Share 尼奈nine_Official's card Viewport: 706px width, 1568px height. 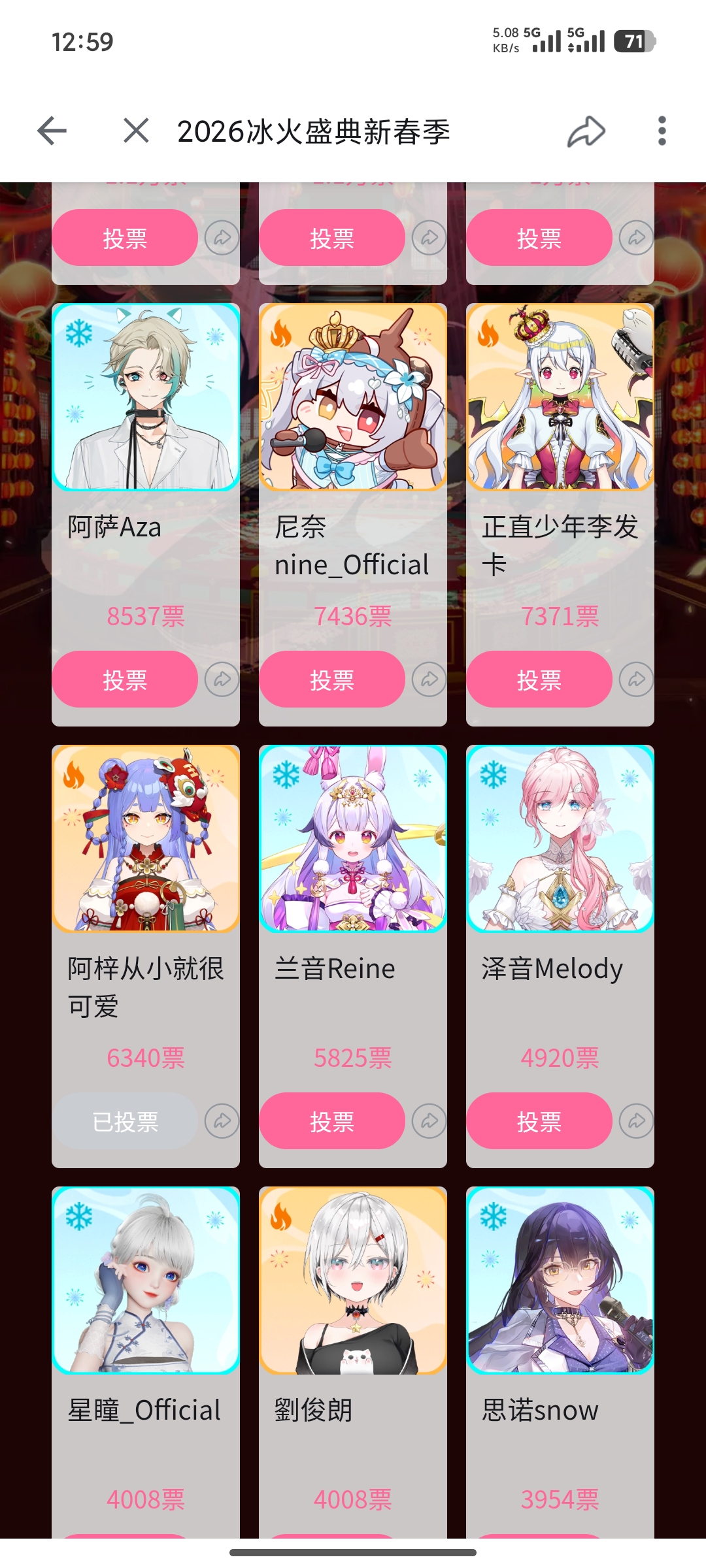429,679
